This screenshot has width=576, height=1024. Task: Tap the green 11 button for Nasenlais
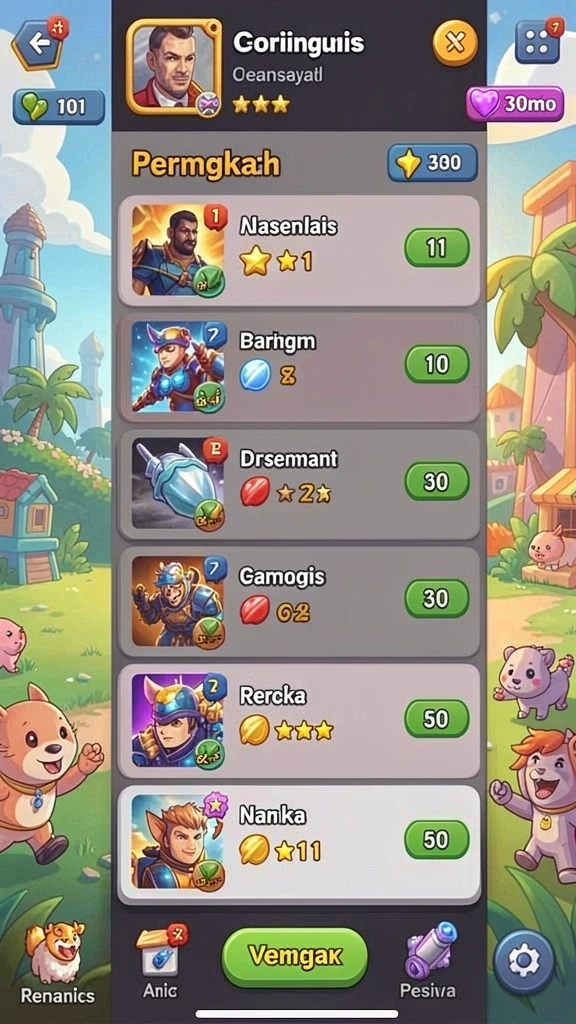(x=437, y=248)
